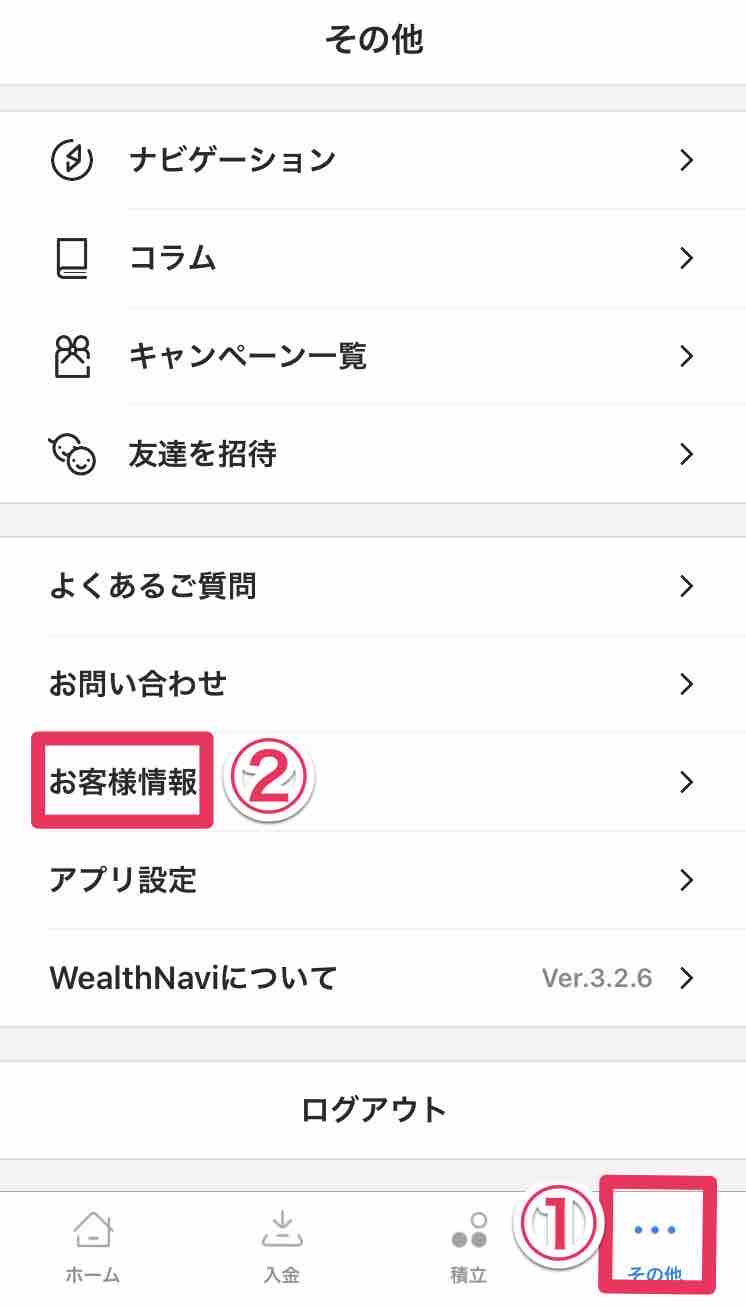Open お客様情報 highlighted item
The image size is (746, 1308).
coord(119,782)
